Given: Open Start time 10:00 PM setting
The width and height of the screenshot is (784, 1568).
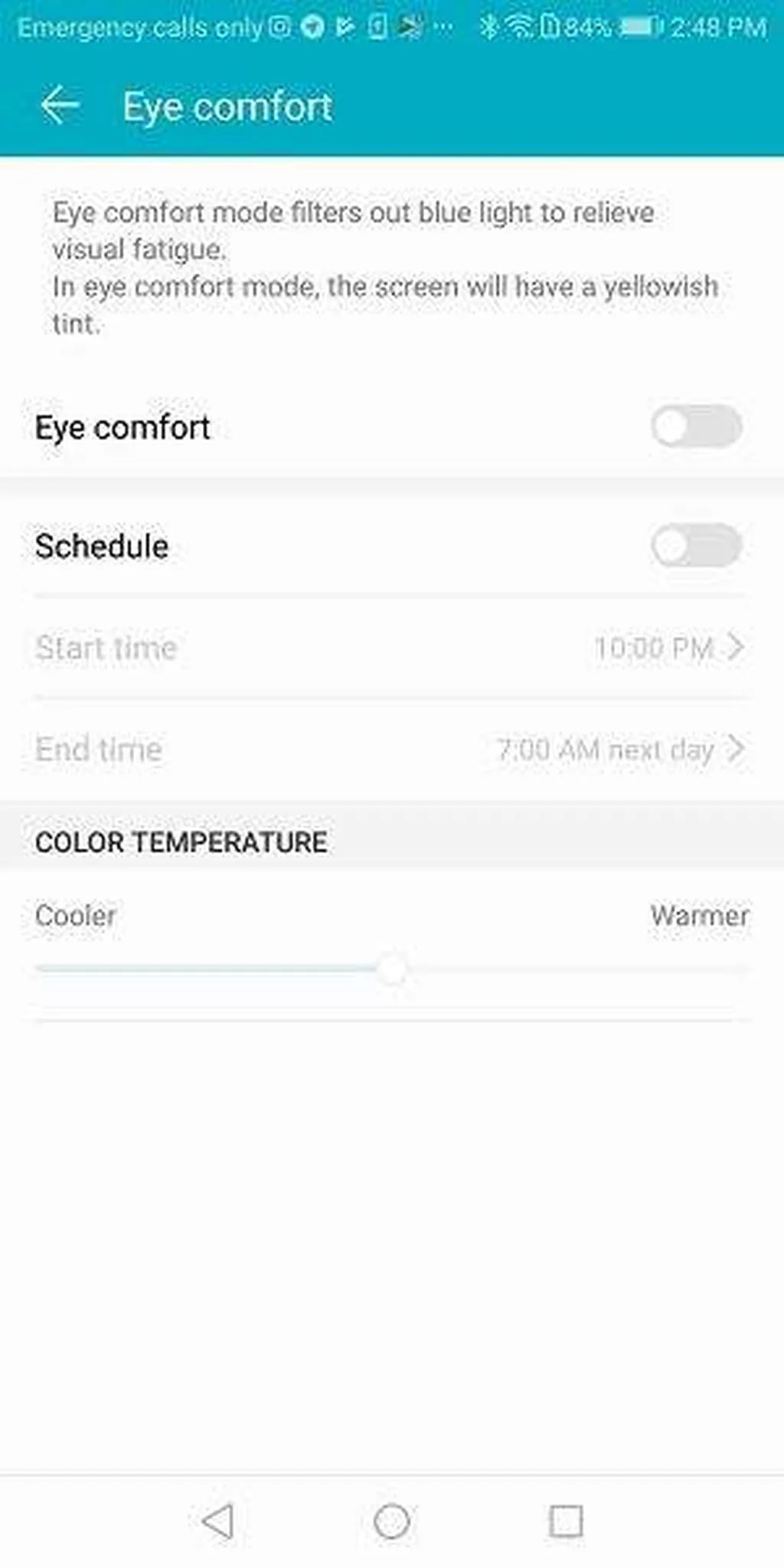Looking at the screenshot, I should click(x=390, y=648).
